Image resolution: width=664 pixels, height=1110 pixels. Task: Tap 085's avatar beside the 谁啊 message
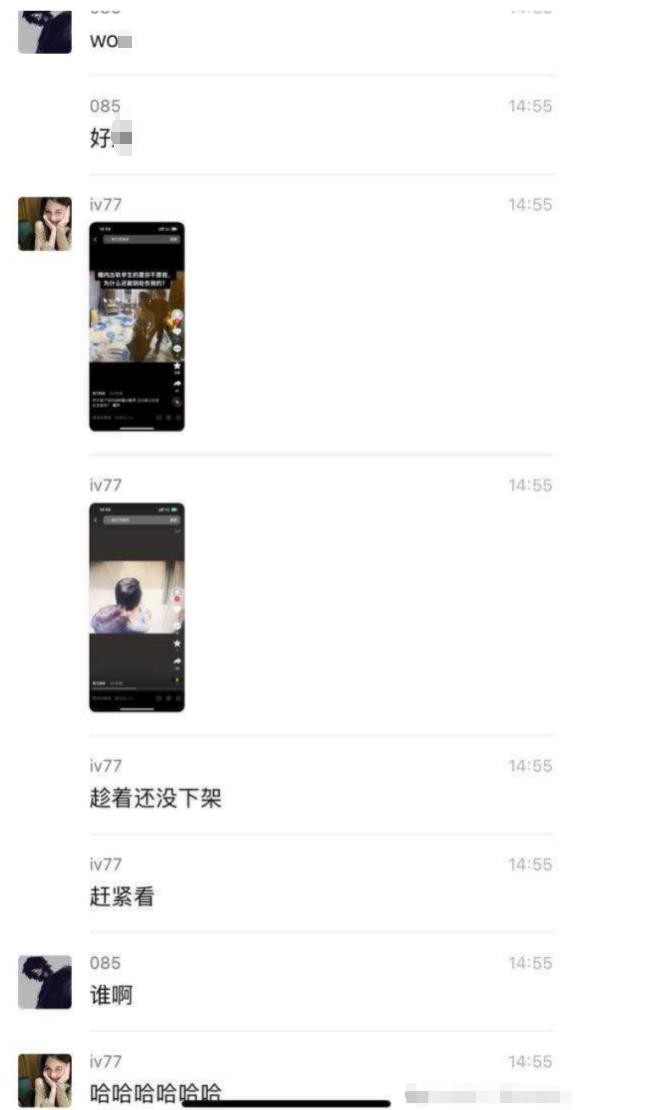point(45,981)
